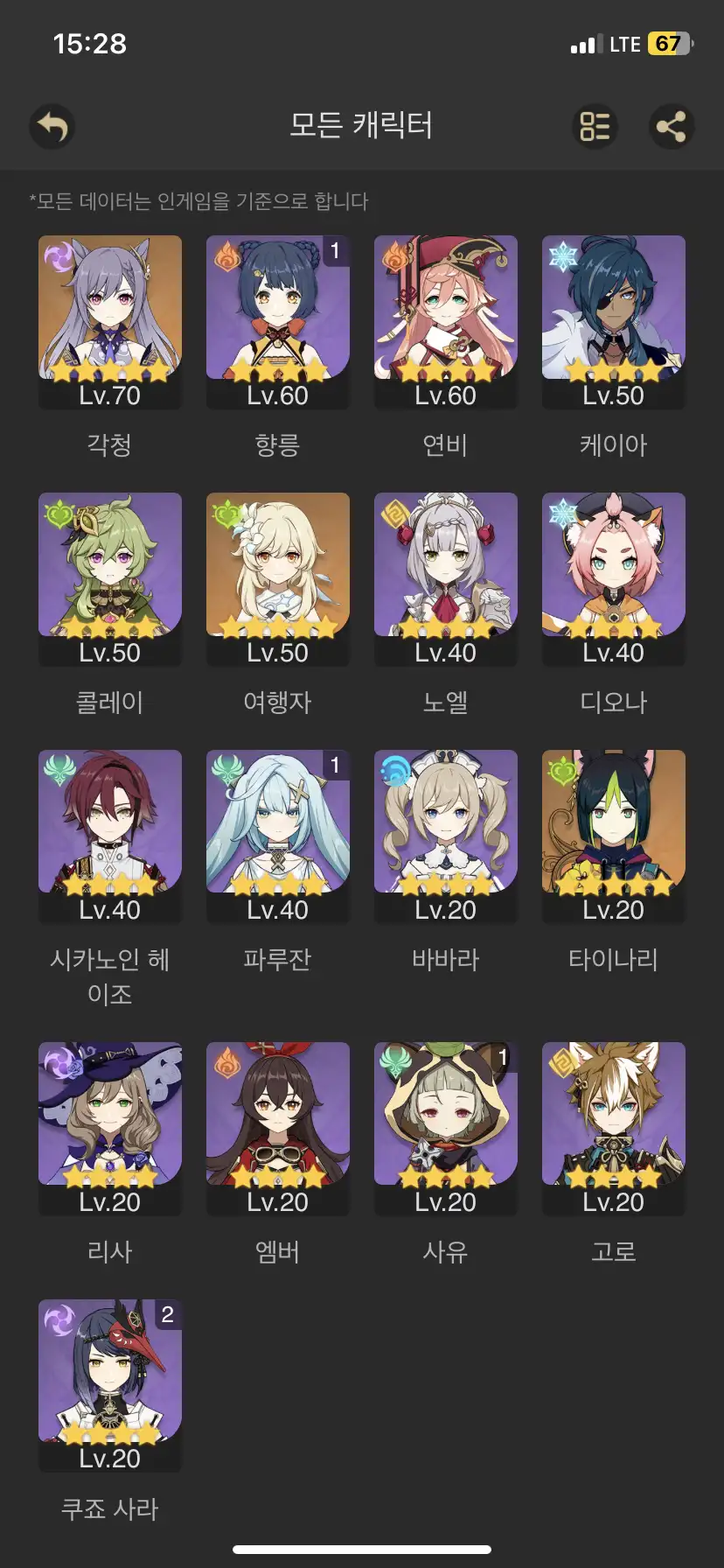View 시카노인 헤이조 details
Image resolution: width=724 pixels, height=1568 pixels.
point(110,834)
